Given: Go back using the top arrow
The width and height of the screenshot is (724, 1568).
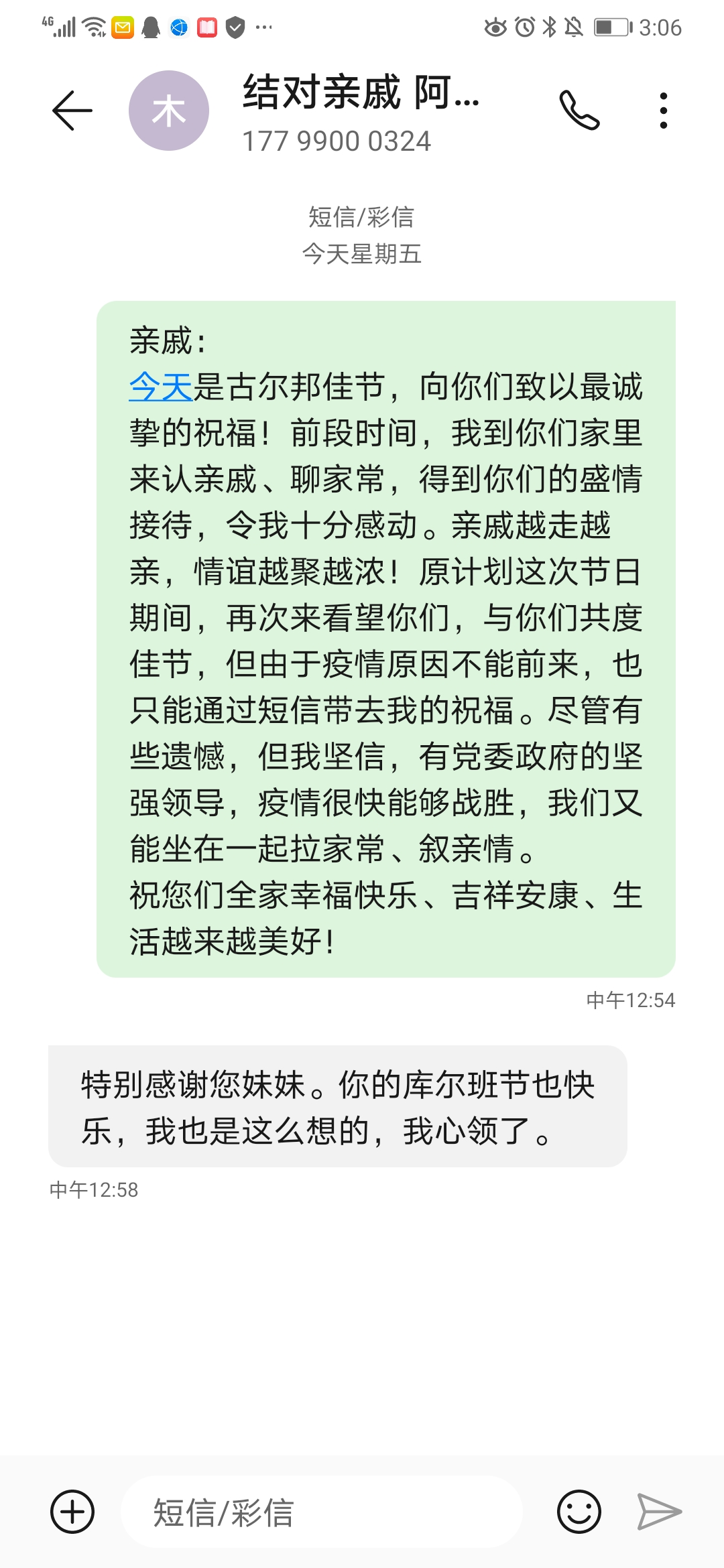Looking at the screenshot, I should [72, 111].
